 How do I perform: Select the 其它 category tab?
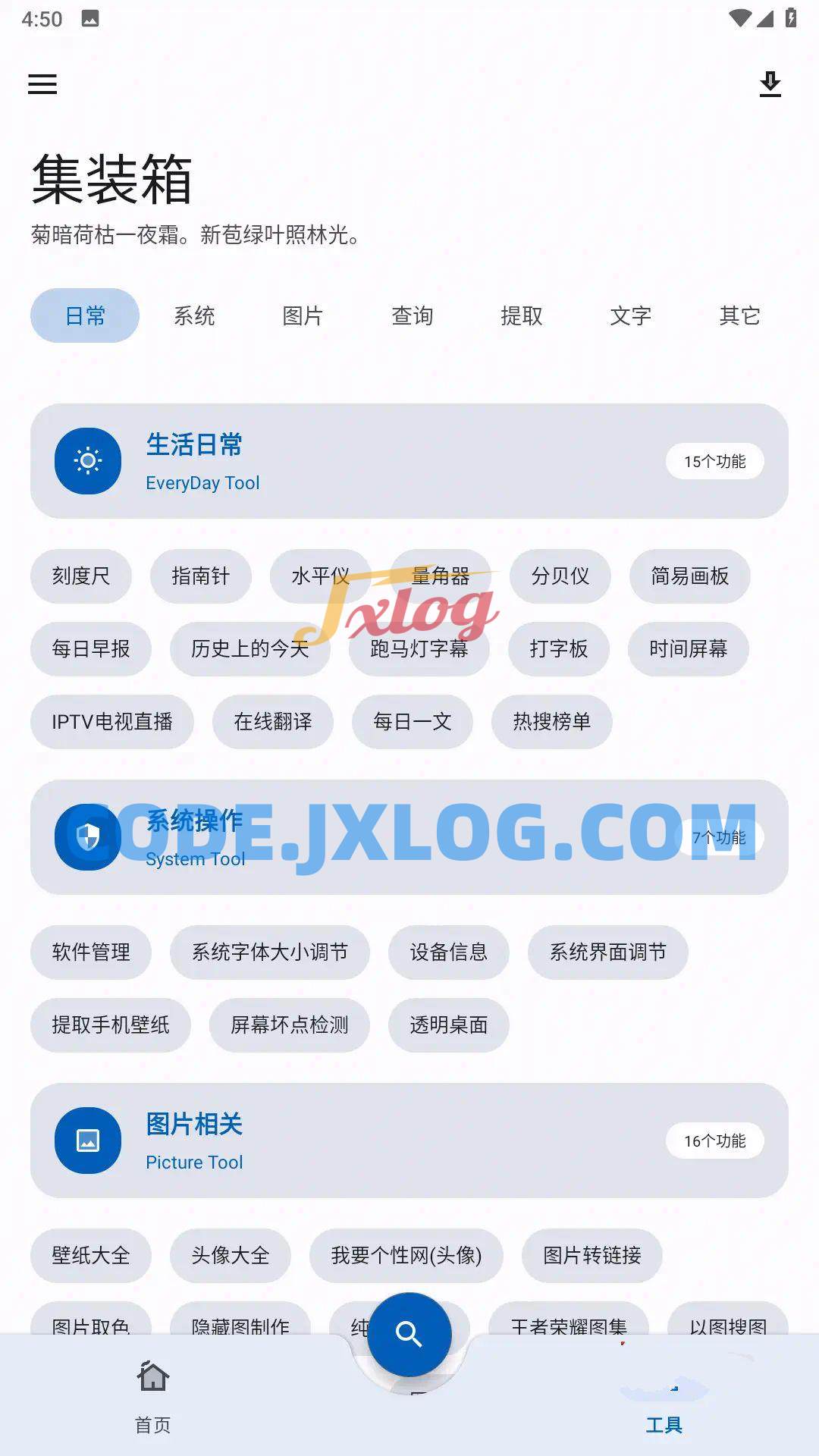point(739,315)
